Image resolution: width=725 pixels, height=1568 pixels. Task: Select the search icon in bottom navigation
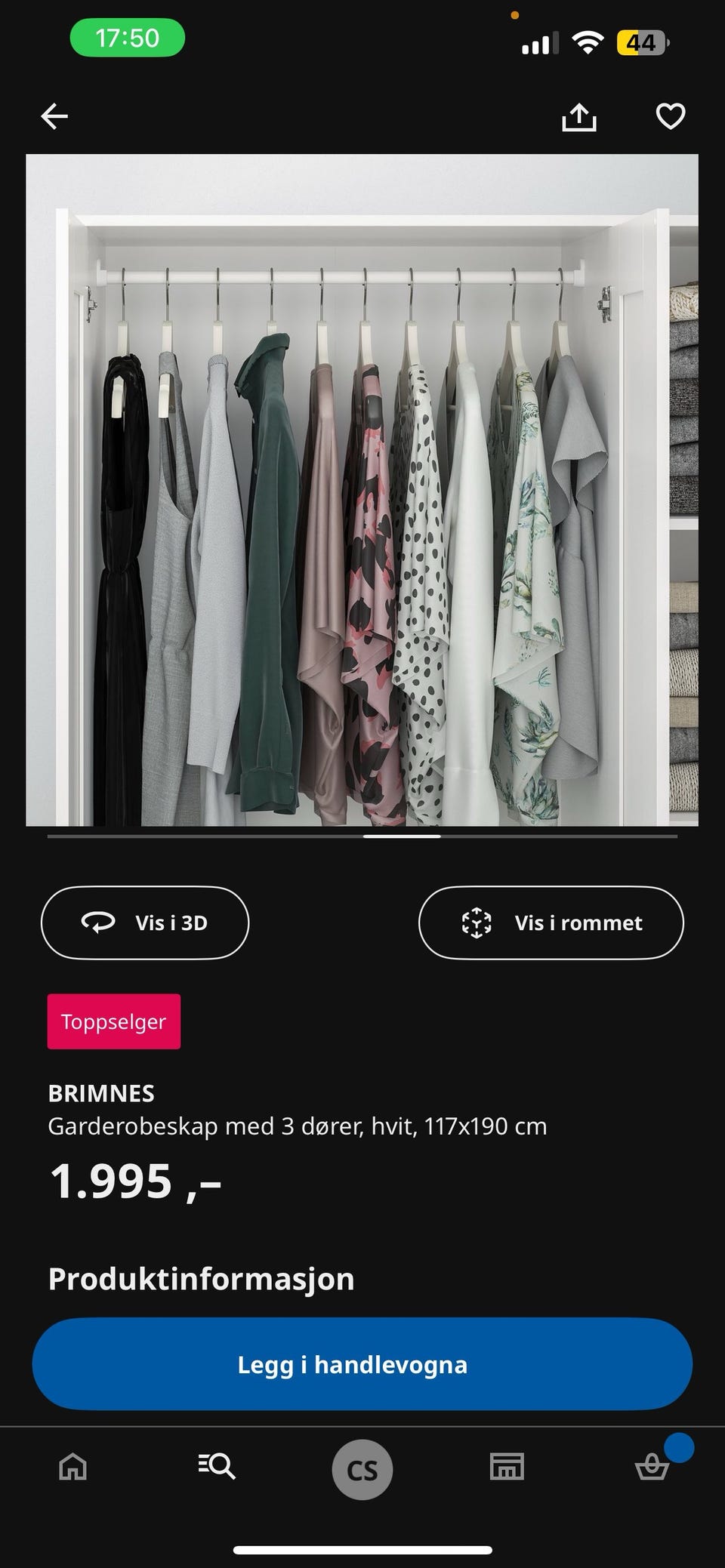(x=217, y=1468)
